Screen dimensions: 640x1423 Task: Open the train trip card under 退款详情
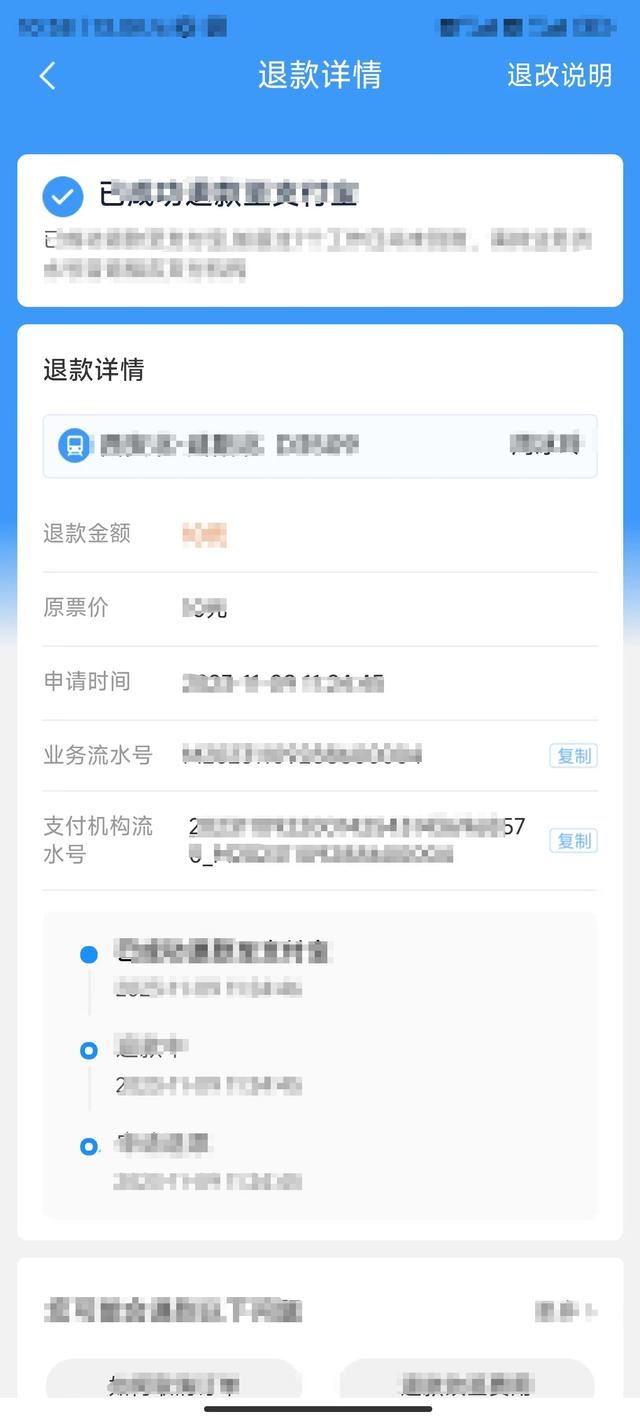point(320,446)
